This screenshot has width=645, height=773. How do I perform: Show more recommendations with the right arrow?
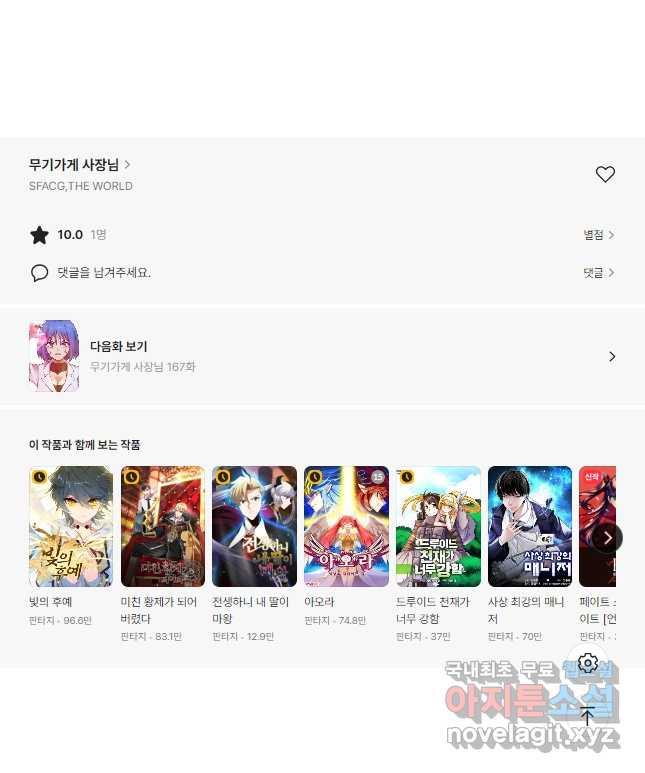(x=607, y=538)
